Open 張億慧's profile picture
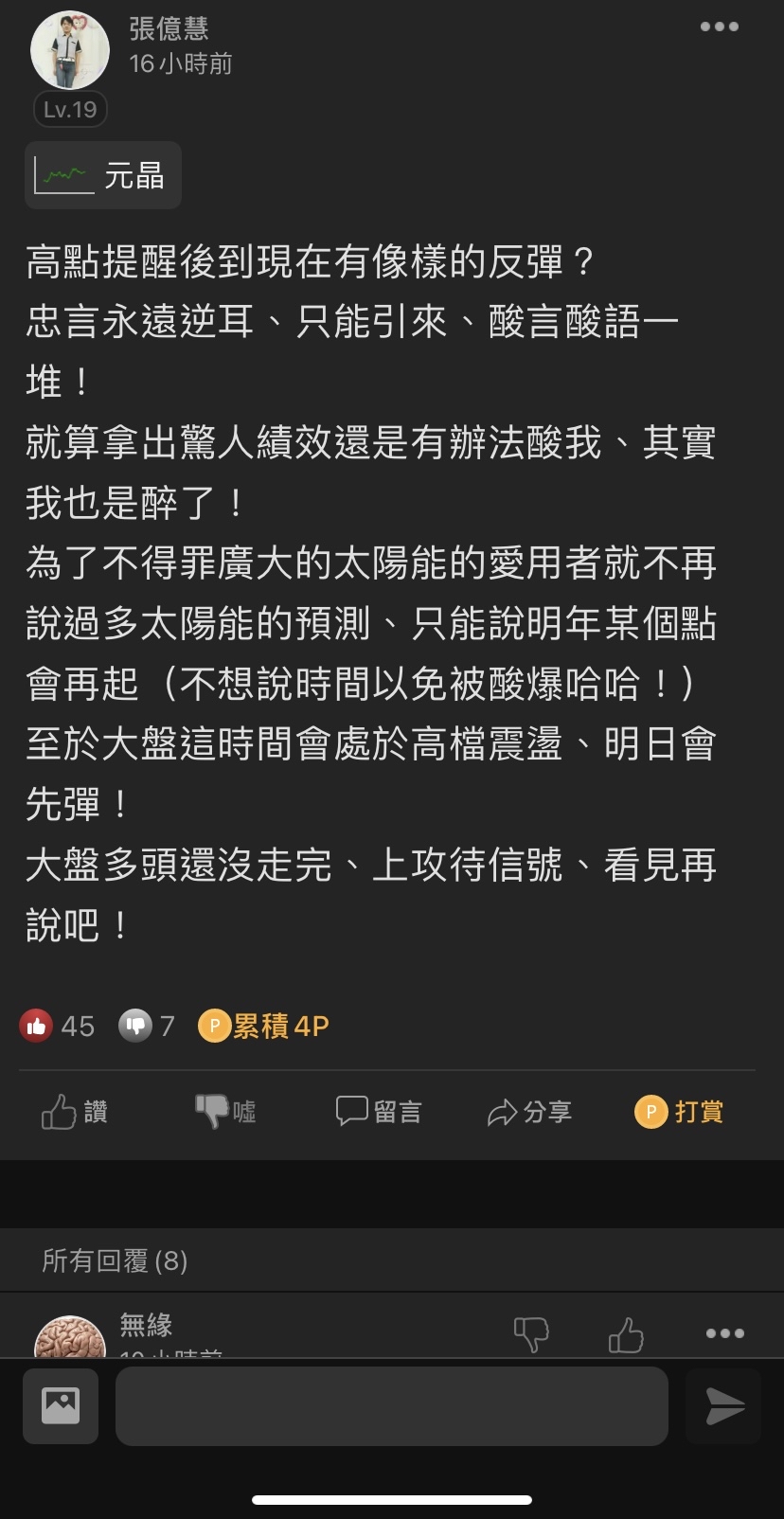The image size is (784, 1519). click(x=70, y=50)
